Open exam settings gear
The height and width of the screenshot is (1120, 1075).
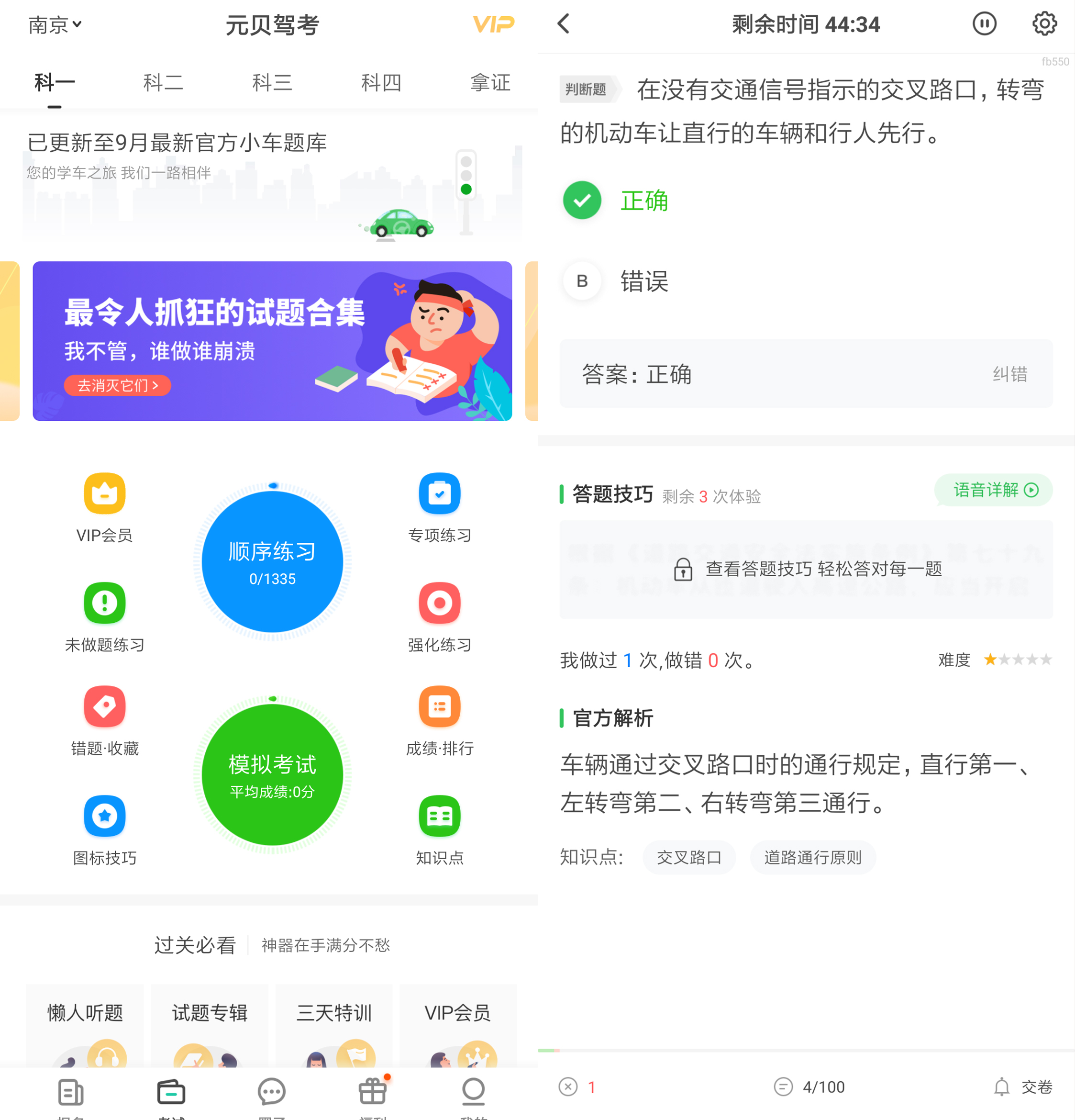(1044, 24)
